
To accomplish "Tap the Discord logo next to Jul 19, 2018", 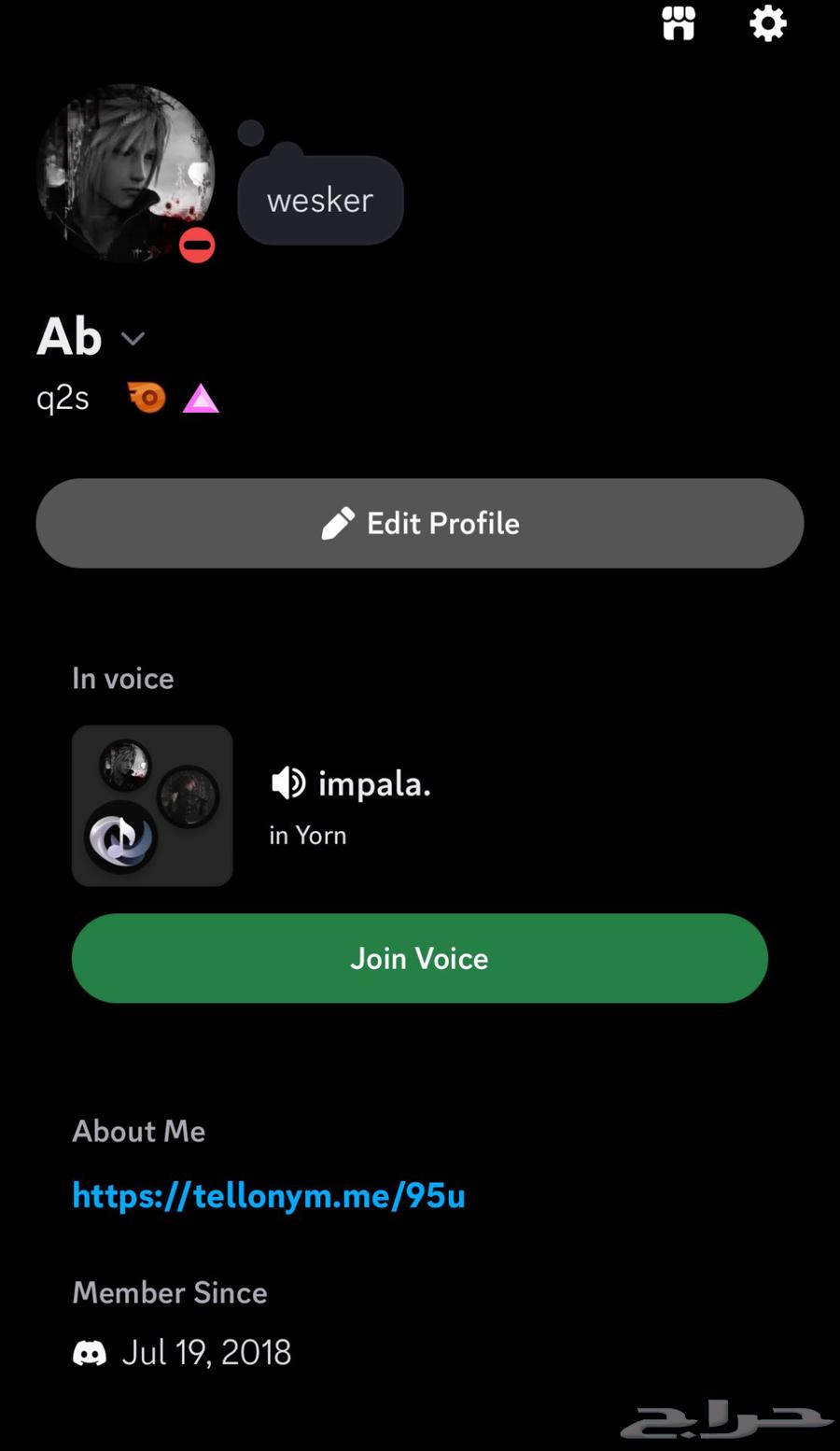I will pos(90,1351).
